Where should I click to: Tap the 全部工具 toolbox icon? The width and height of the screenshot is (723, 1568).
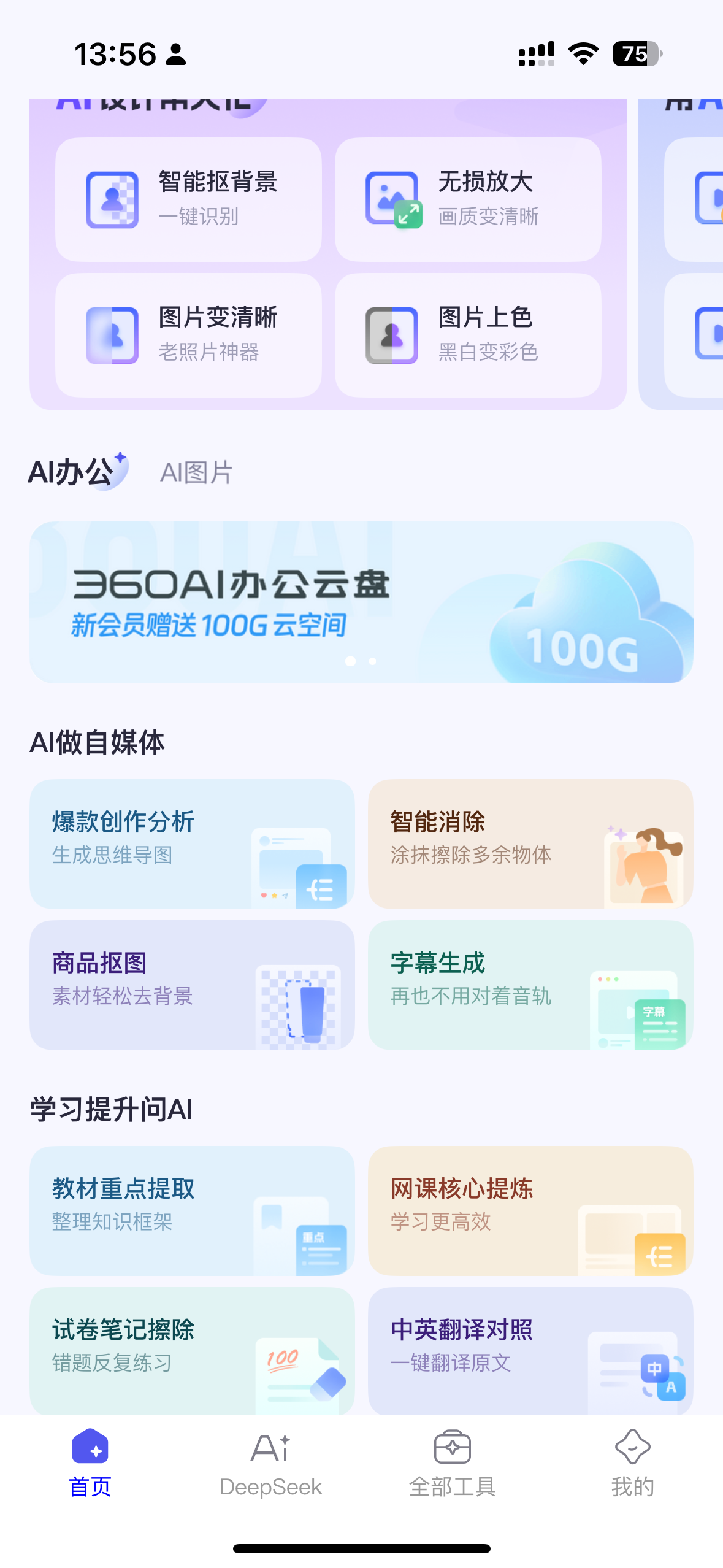[452, 1448]
